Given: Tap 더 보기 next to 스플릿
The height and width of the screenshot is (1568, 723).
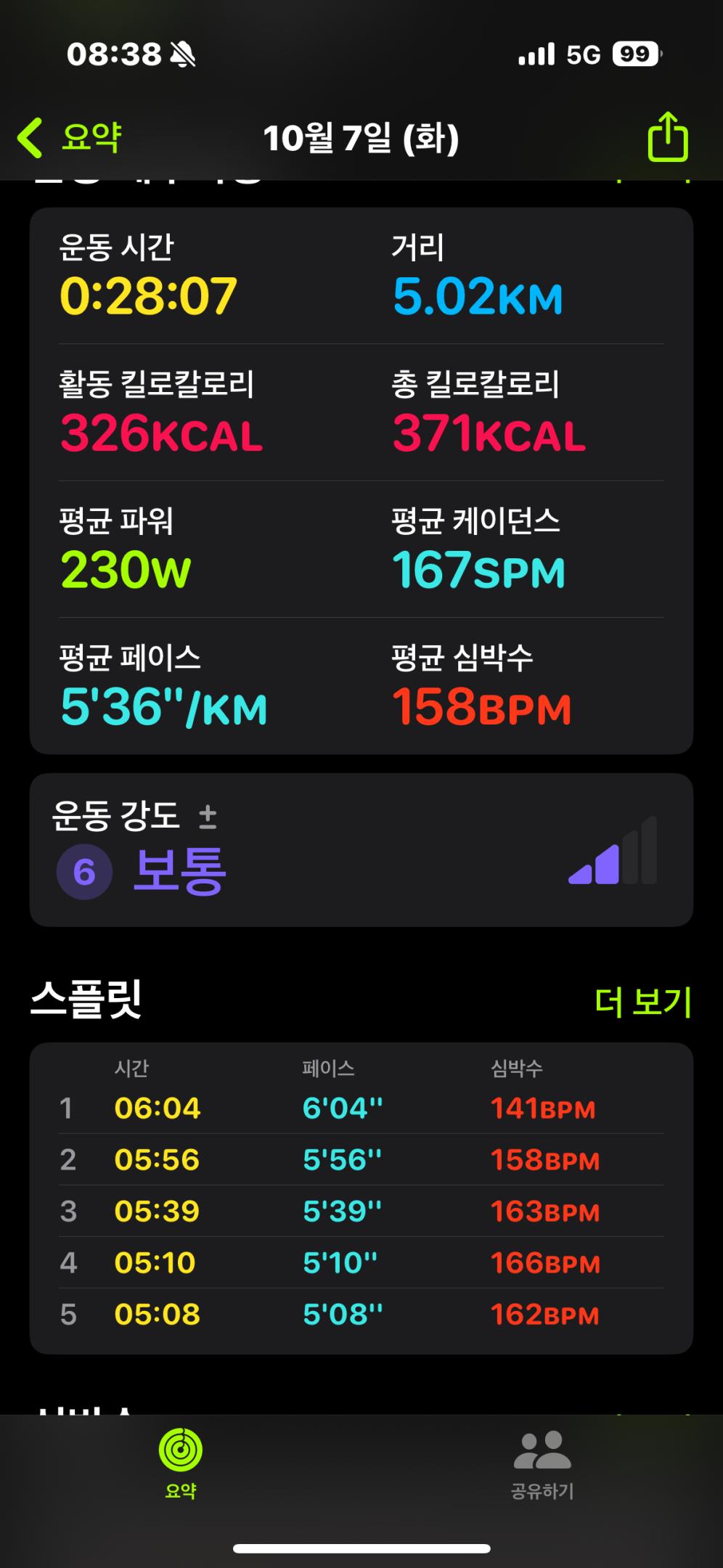Looking at the screenshot, I should (x=642, y=1002).
